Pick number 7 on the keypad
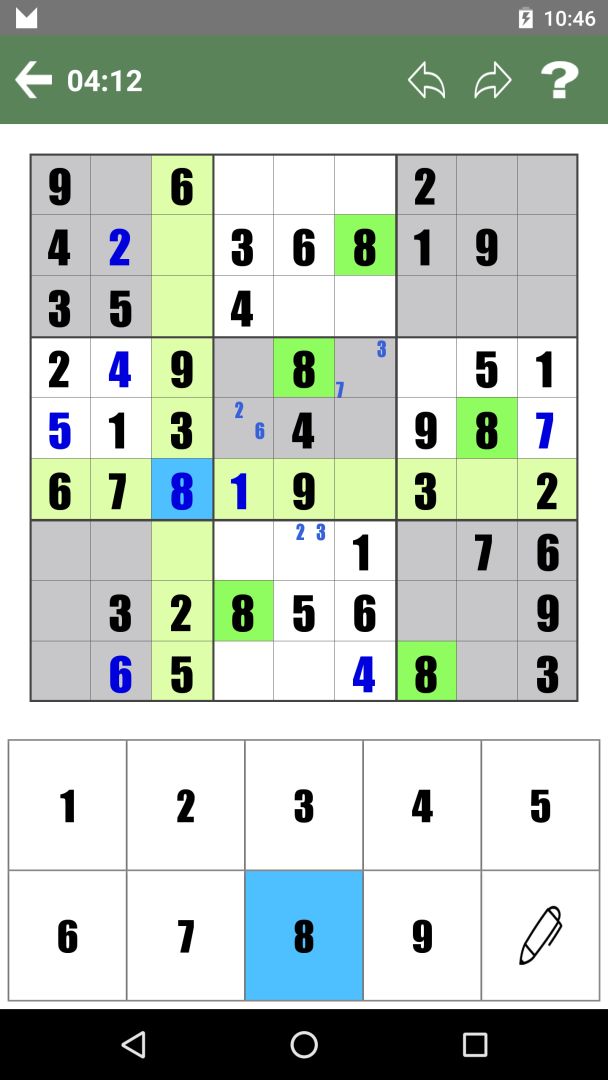The width and height of the screenshot is (608, 1080). pos(186,936)
